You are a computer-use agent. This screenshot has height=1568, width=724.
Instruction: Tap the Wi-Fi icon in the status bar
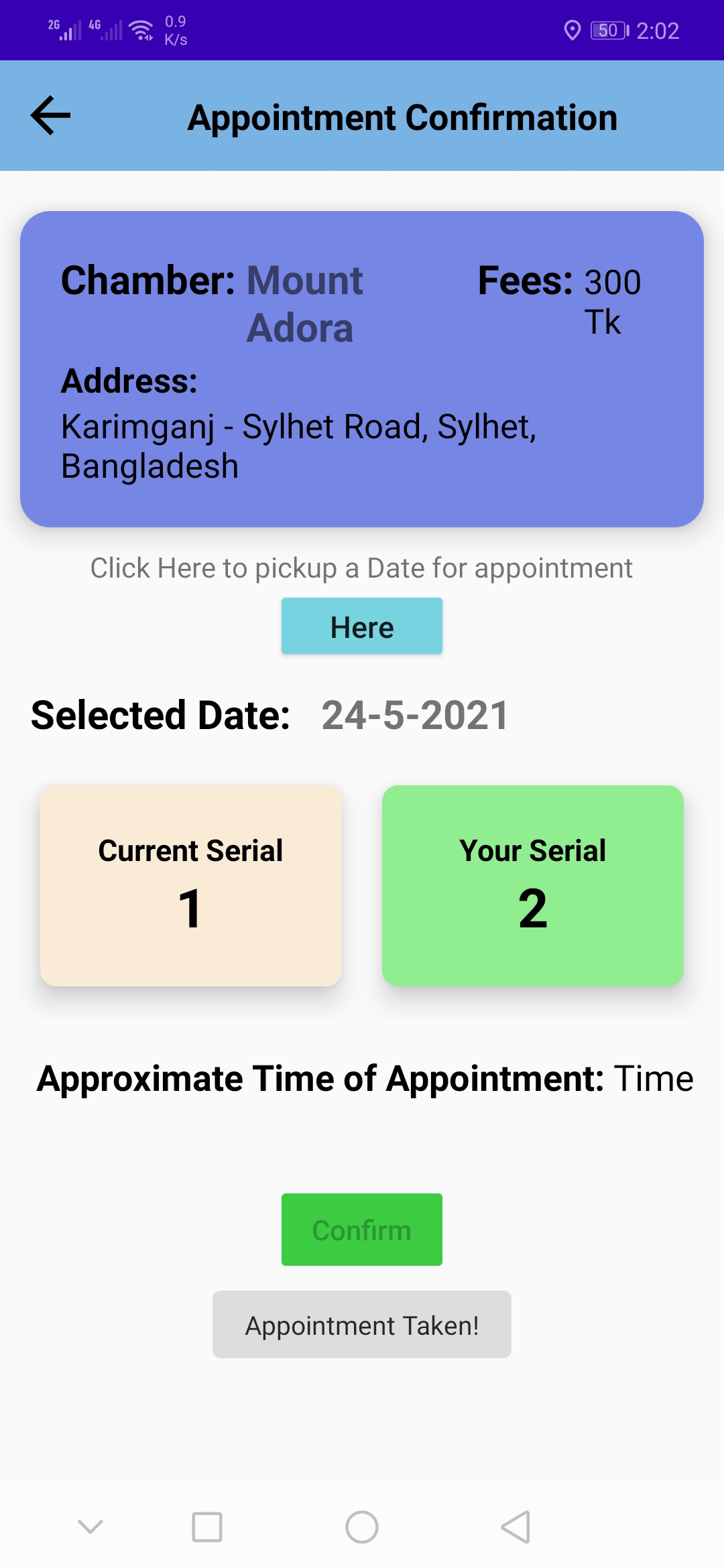point(141,28)
